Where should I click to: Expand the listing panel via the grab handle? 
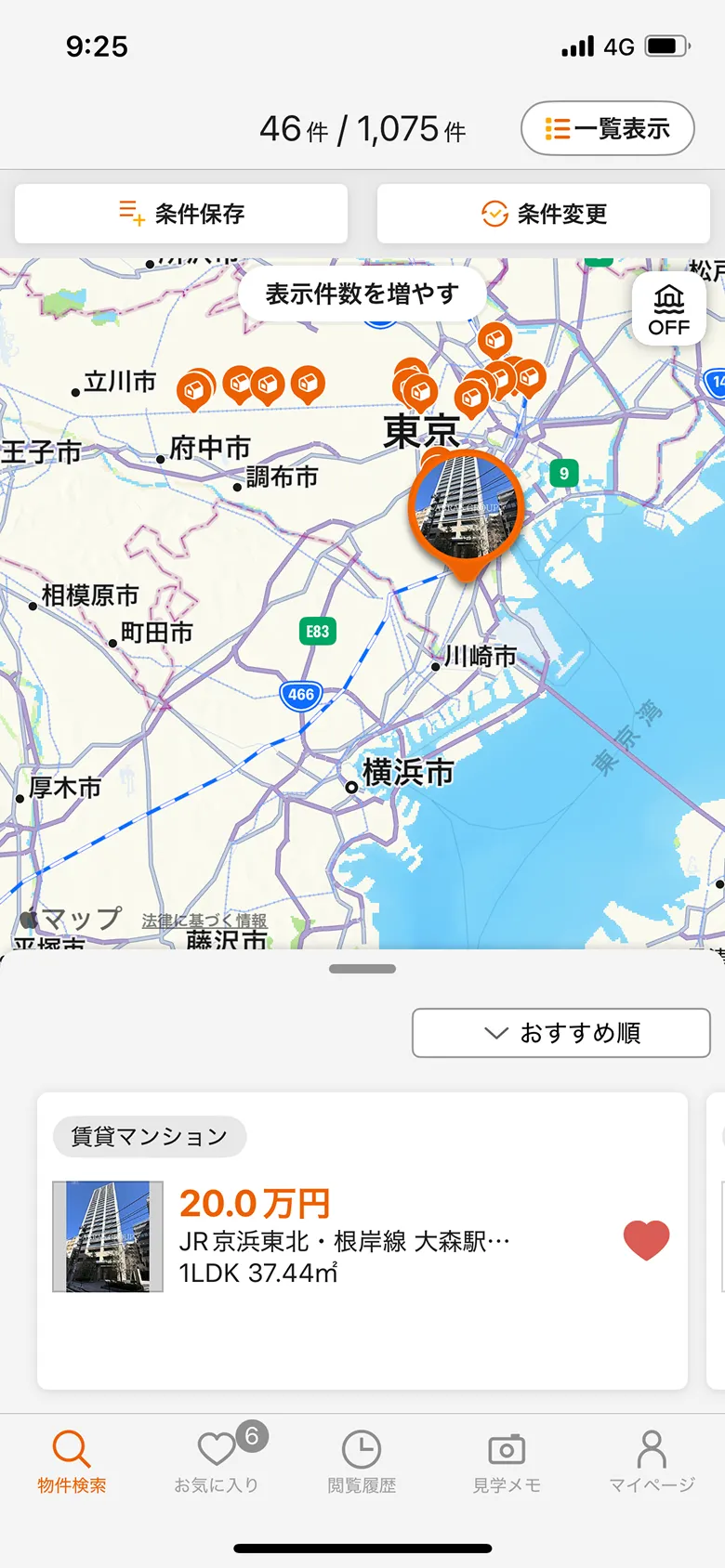(362, 968)
